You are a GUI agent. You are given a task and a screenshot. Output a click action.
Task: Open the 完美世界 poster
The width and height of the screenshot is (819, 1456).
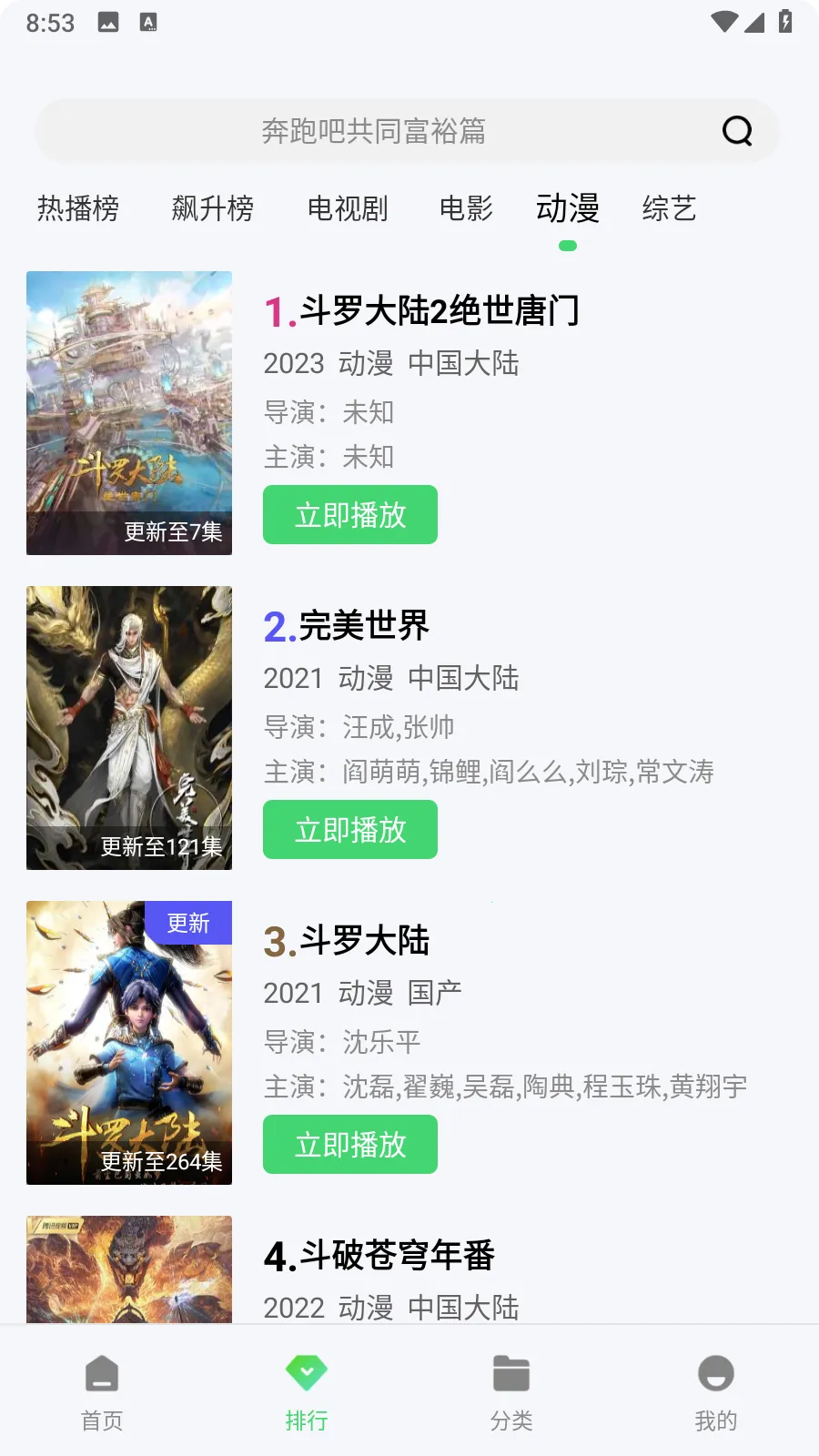[x=129, y=728]
